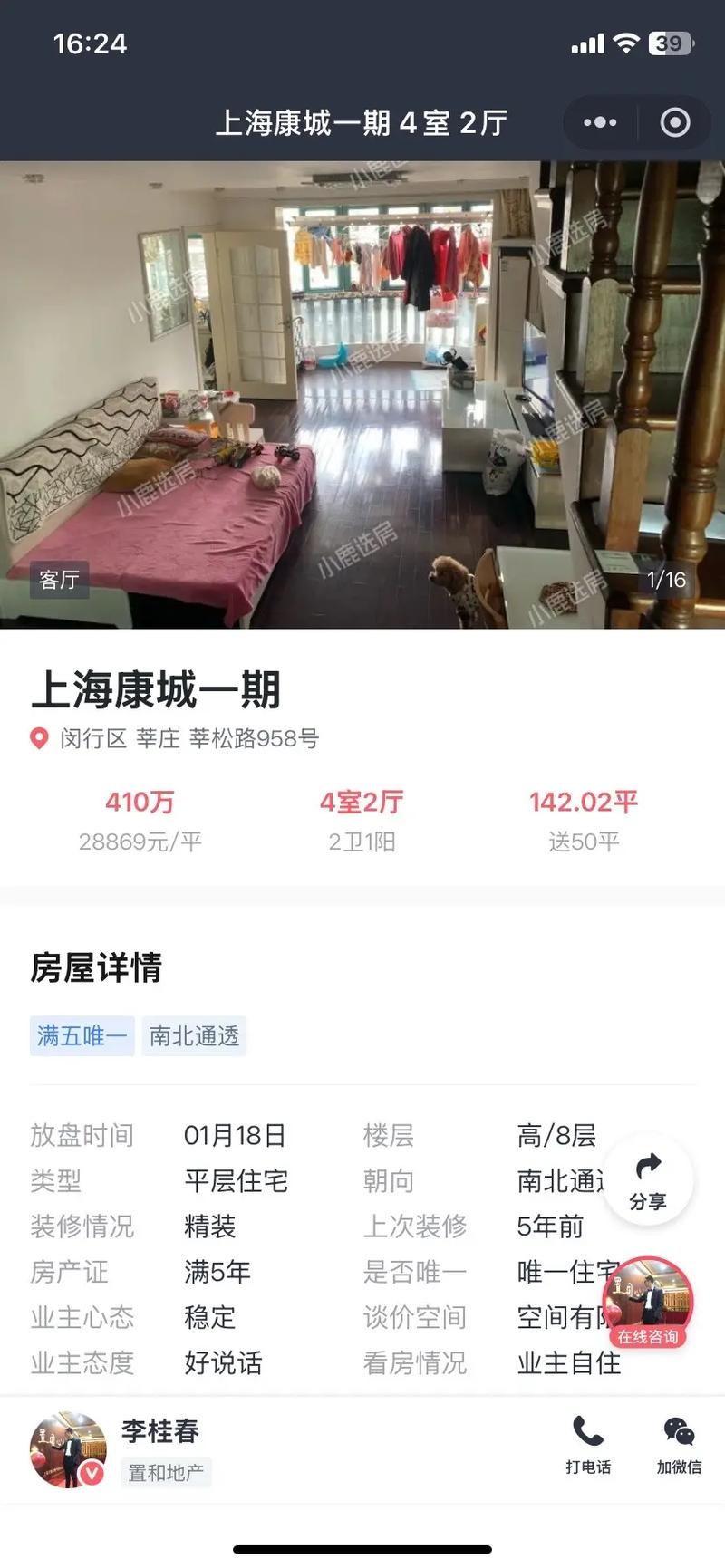Tap the 分享 share icon
725x1568 pixels.
(648, 1178)
